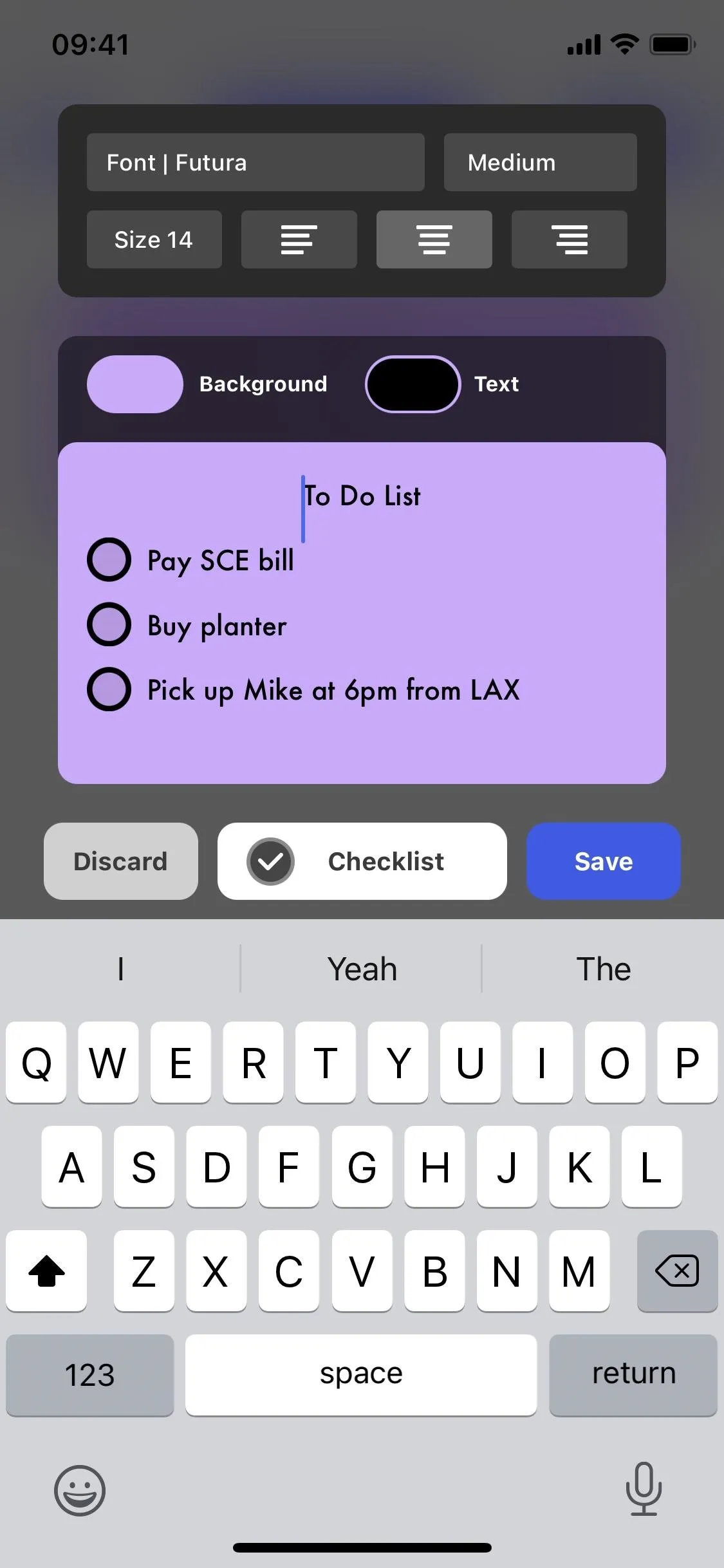Viewport: 724px width, 1568px height.
Task: Tap the backspace key
Action: coord(677,1271)
